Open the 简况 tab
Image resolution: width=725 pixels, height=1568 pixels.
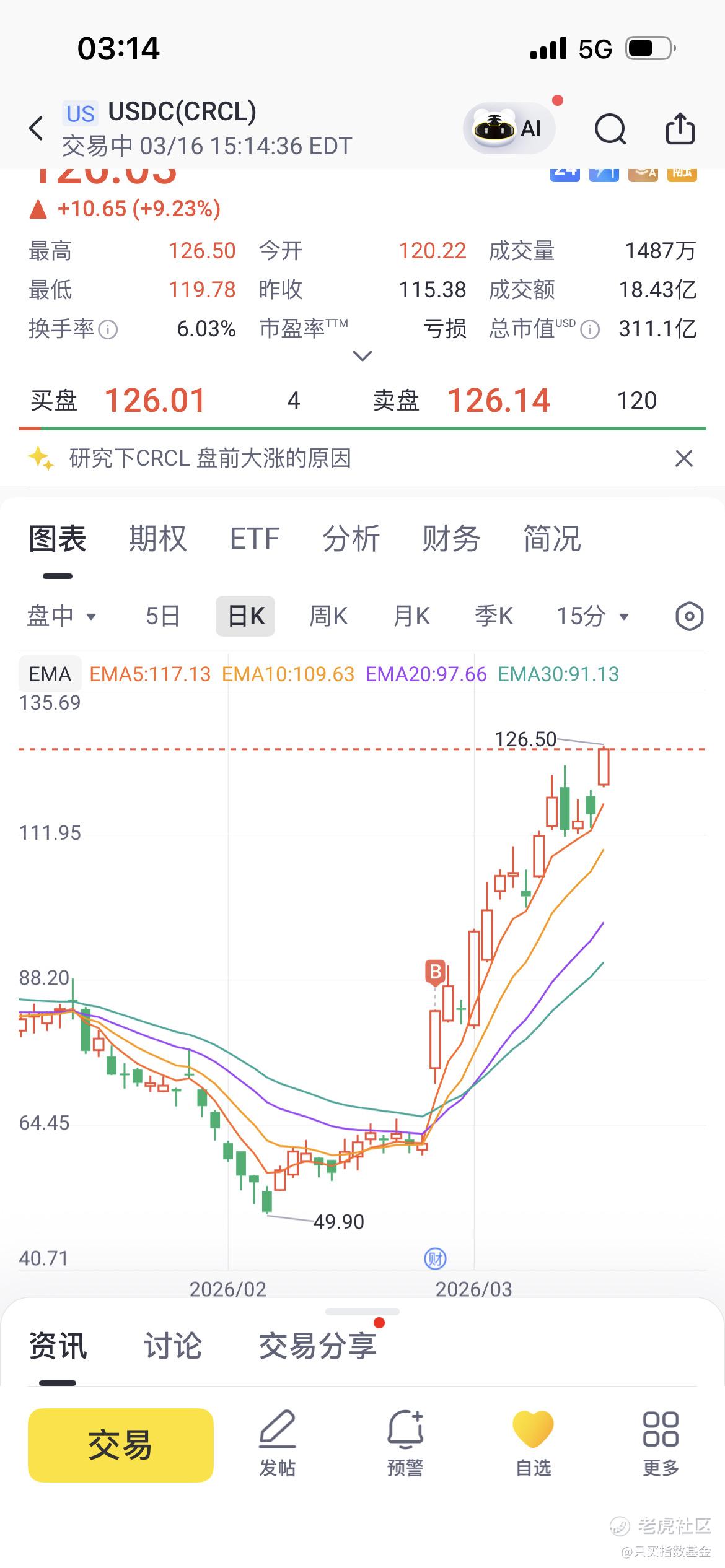tap(551, 538)
